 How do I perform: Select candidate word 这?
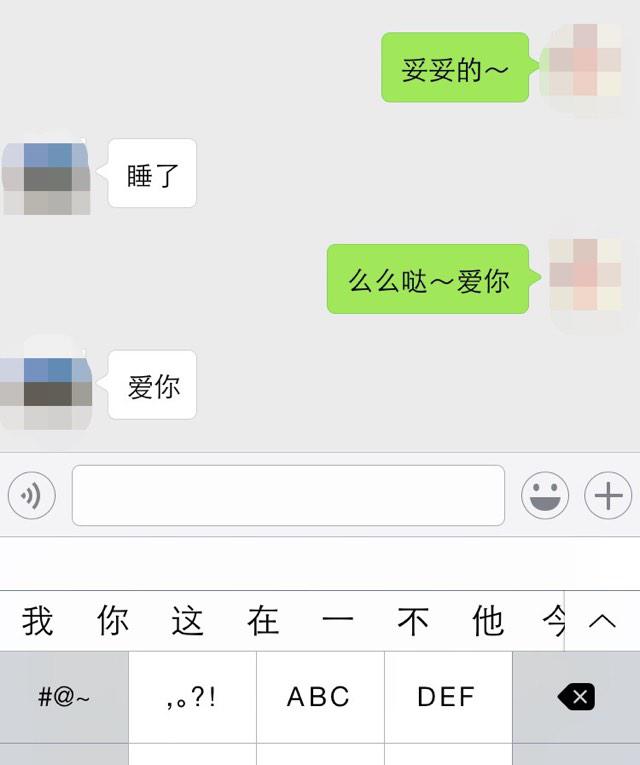click(188, 621)
